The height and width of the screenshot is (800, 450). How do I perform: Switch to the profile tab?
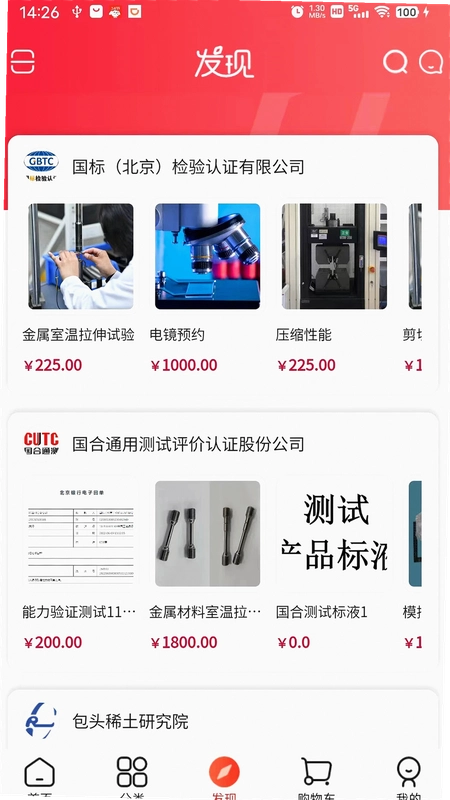click(409, 778)
